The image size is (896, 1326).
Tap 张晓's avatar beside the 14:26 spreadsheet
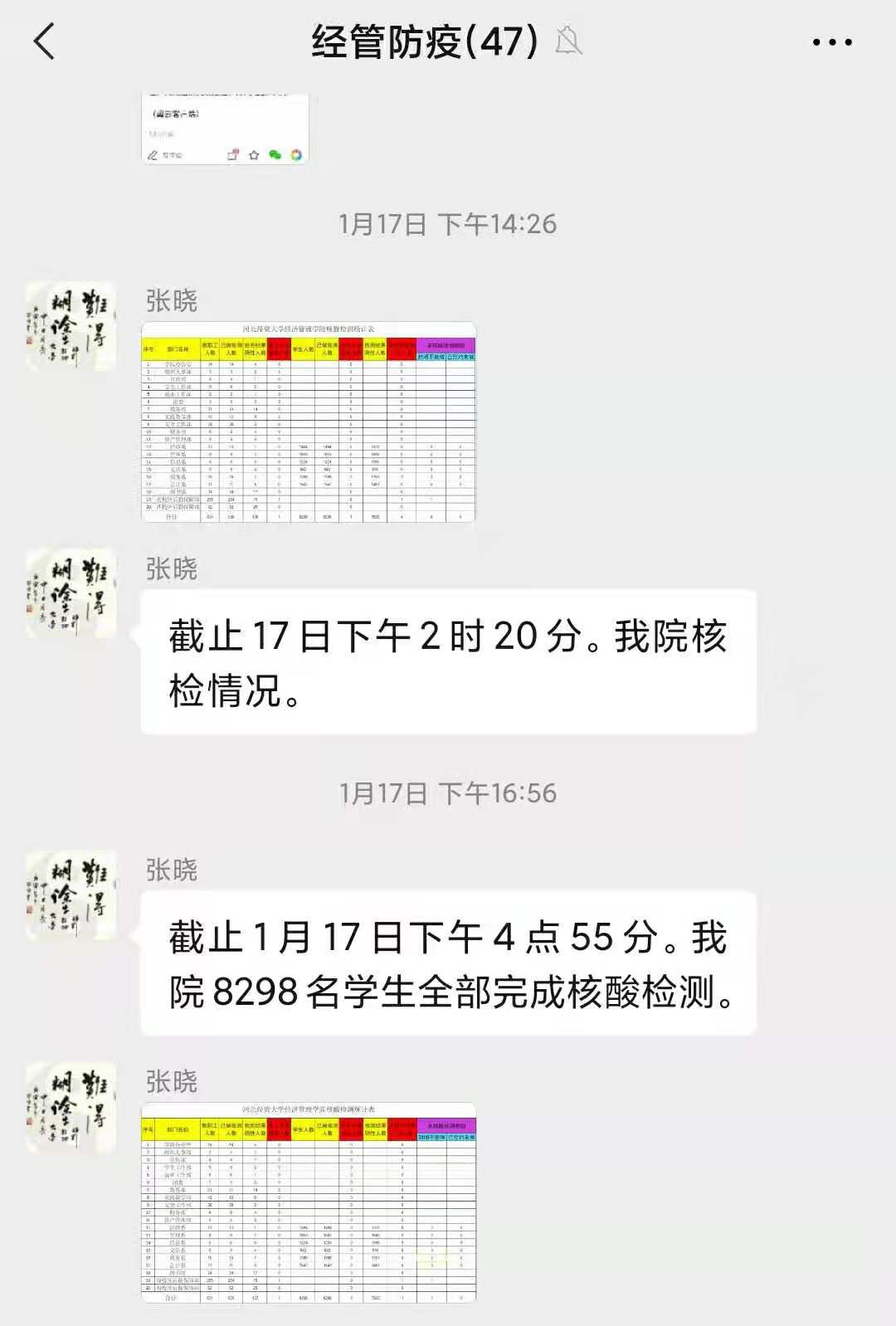71,325
